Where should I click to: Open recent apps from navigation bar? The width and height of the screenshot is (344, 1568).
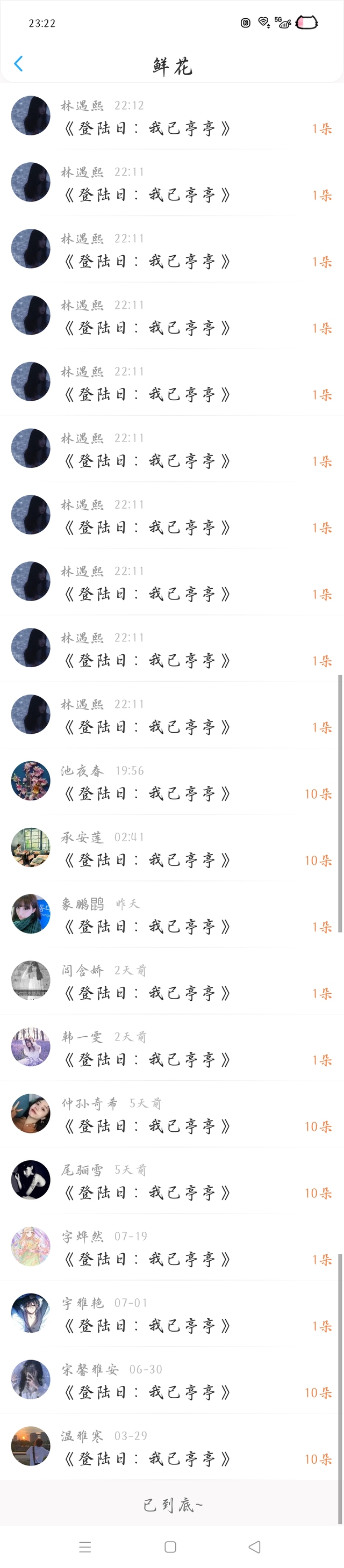[x=85, y=1547]
